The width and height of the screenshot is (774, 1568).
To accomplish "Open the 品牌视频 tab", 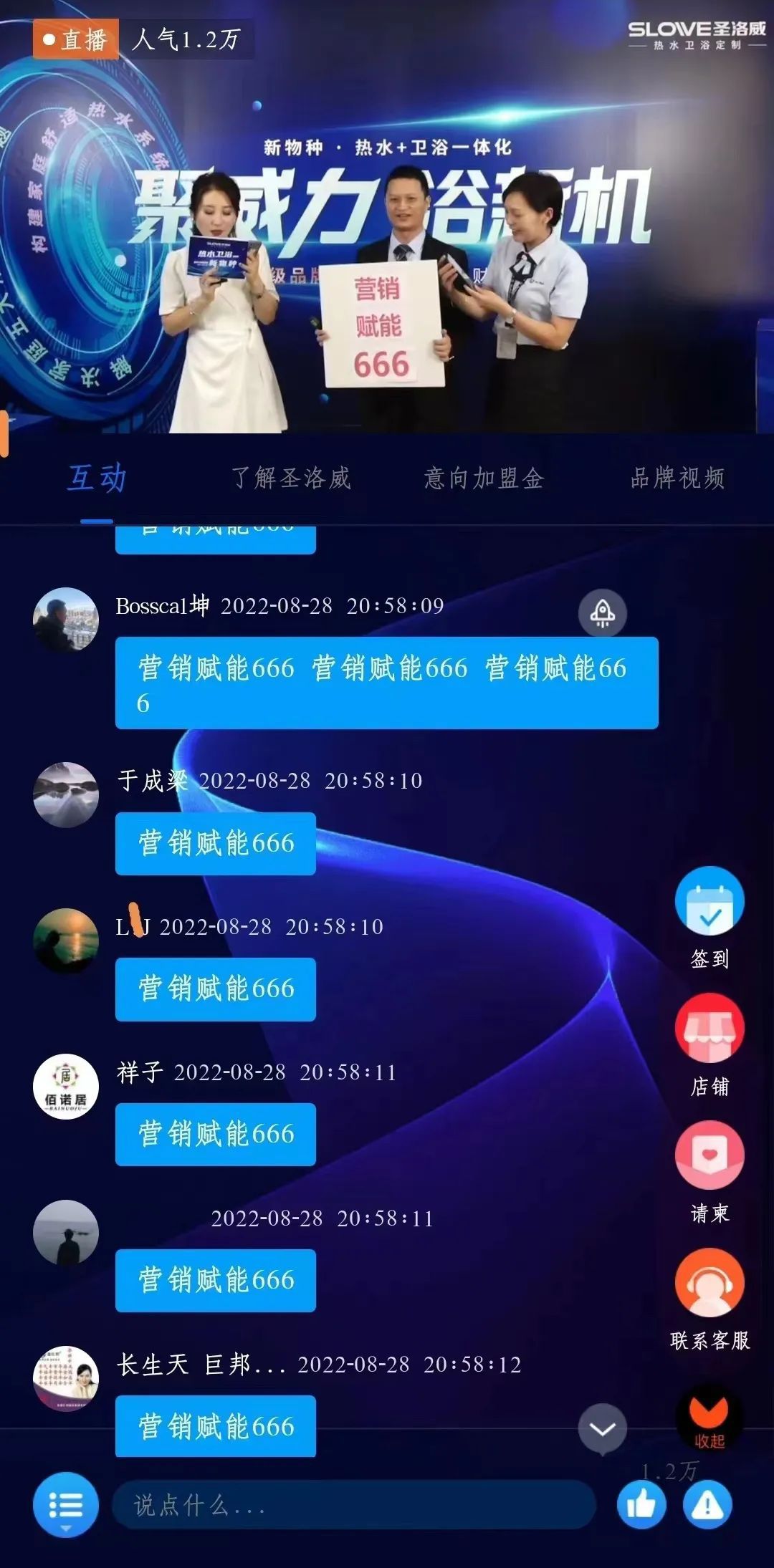I will tap(677, 478).
